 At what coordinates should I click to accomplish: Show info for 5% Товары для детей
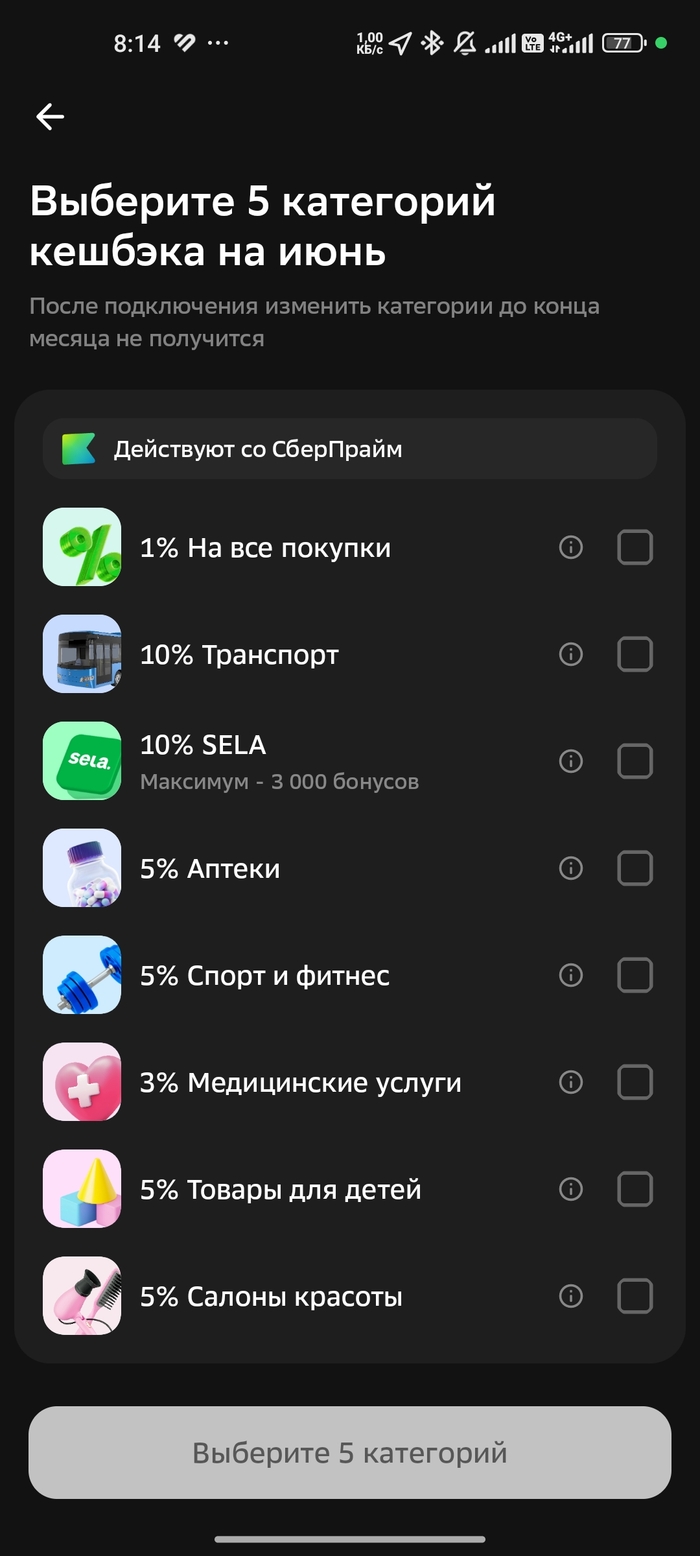pyautogui.click(x=571, y=1190)
